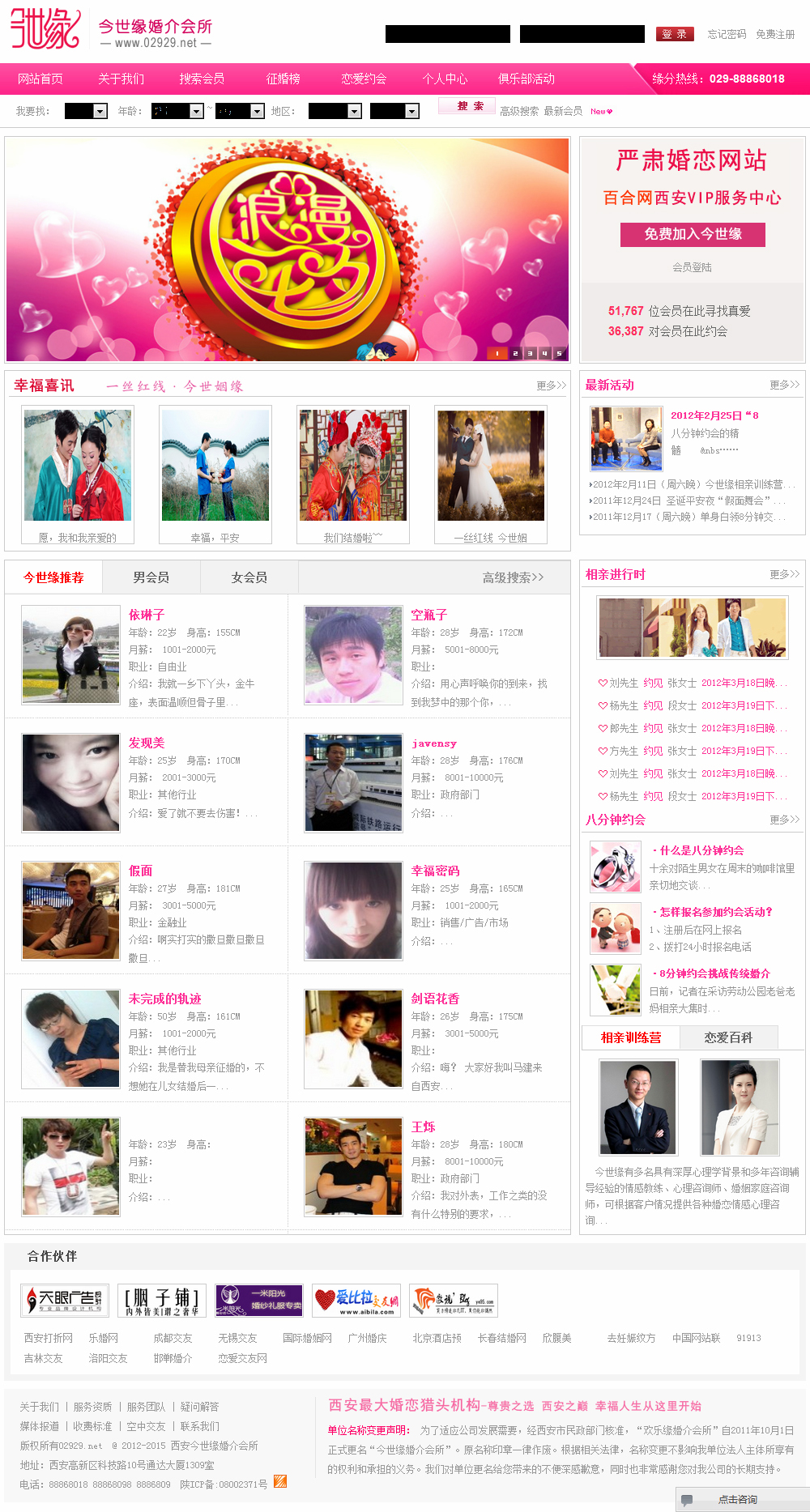Open 更多 in the 最新活动 section
The width and height of the screenshot is (810, 1512).
pos(784,385)
